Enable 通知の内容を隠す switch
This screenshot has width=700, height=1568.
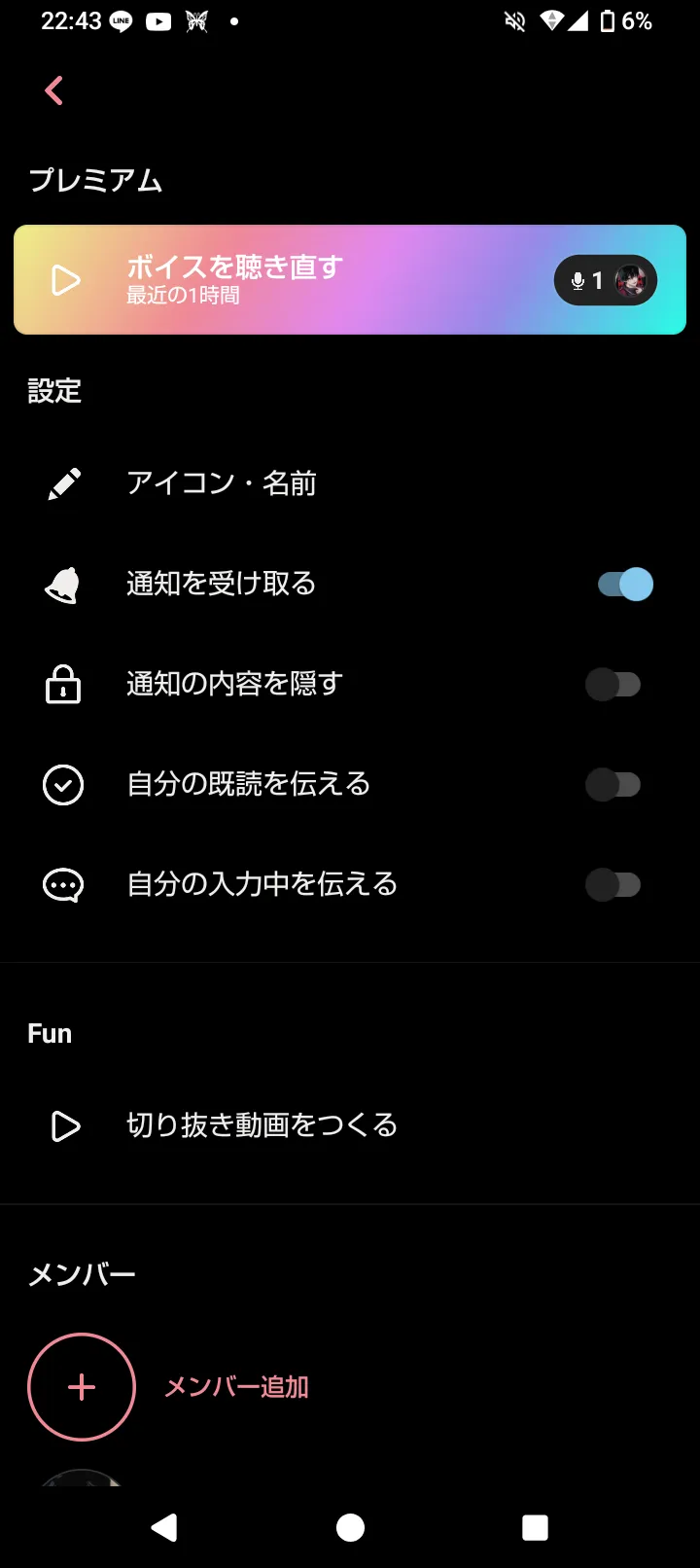click(x=613, y=685)
